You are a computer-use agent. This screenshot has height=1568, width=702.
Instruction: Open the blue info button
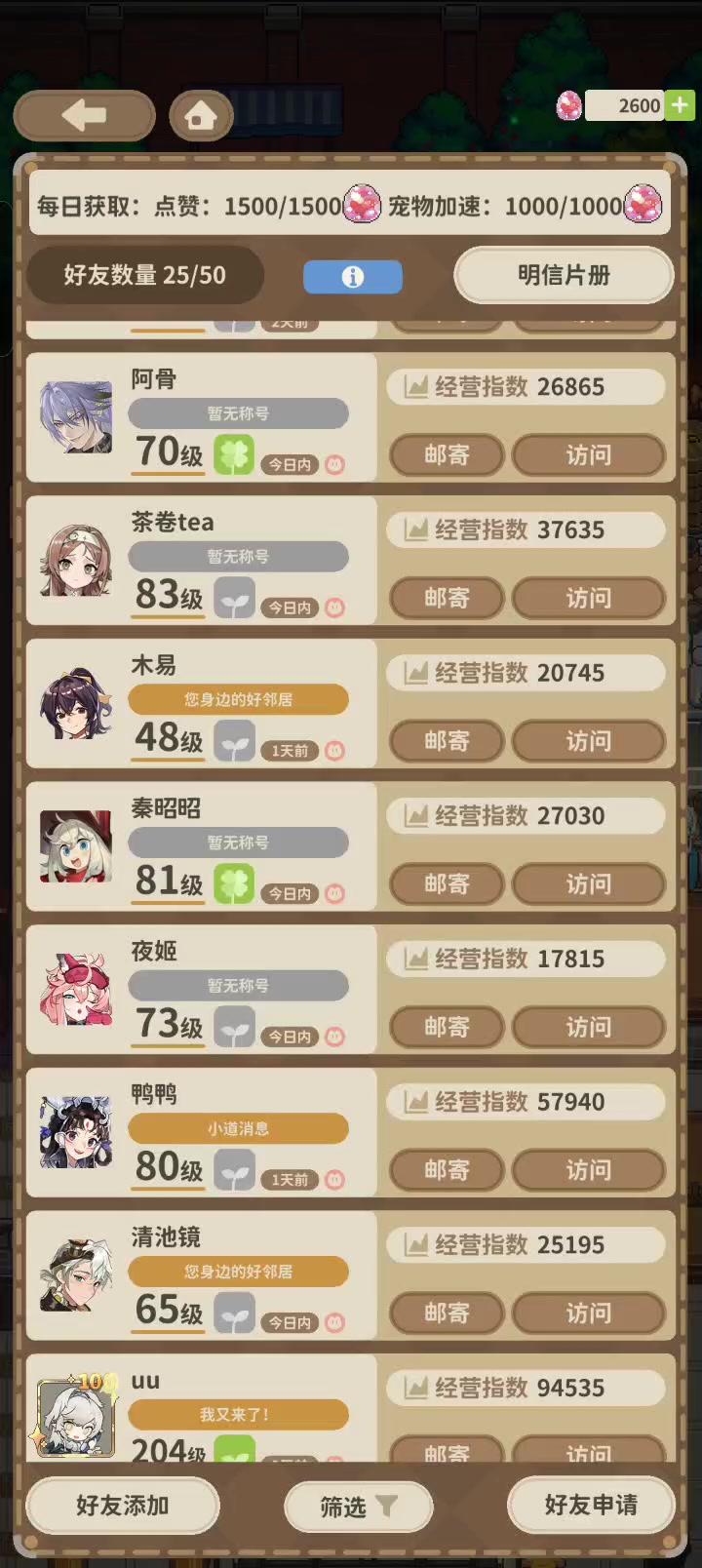point(352,277)
